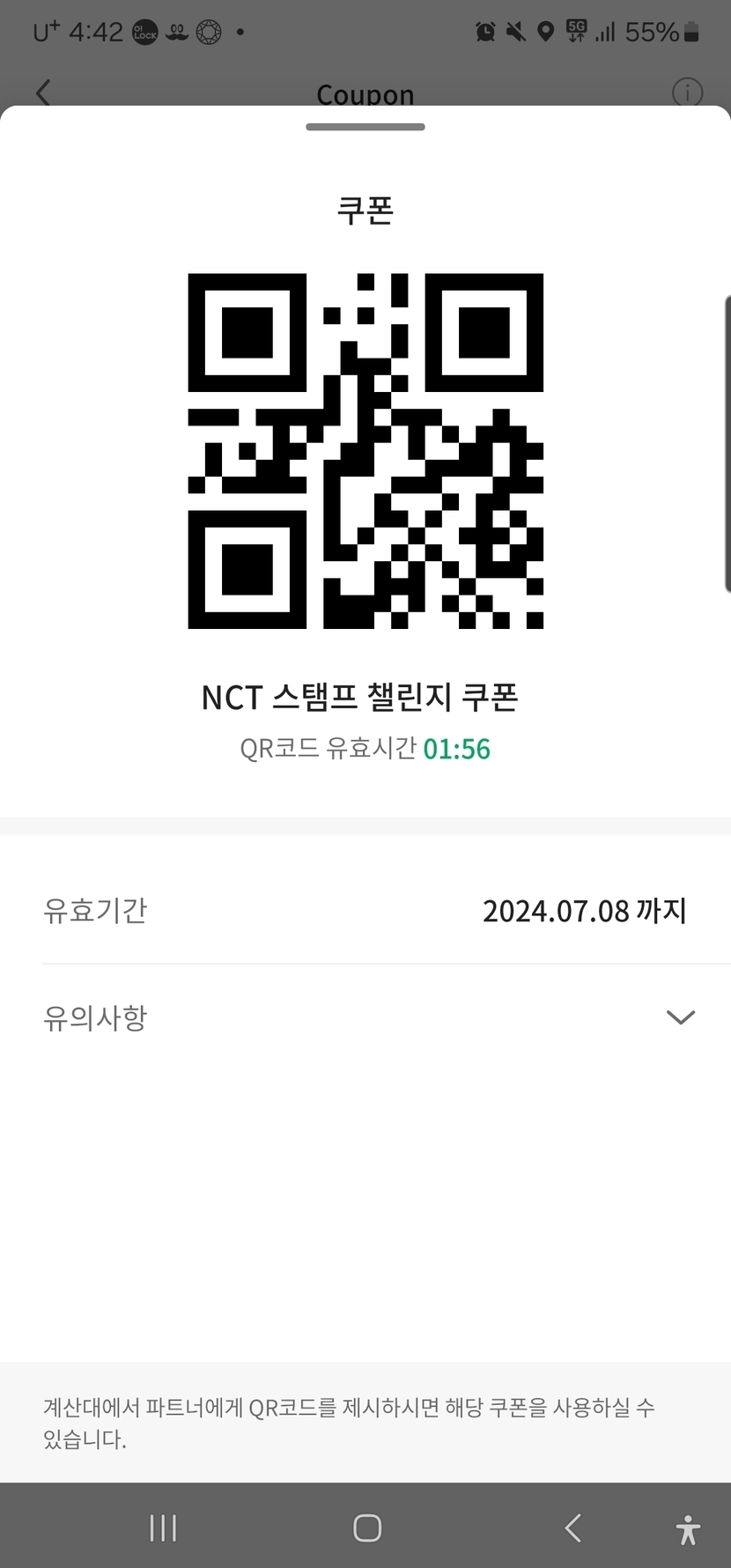
Task: Expand the 유의사항 section
Action: (x=680, y=1017)
